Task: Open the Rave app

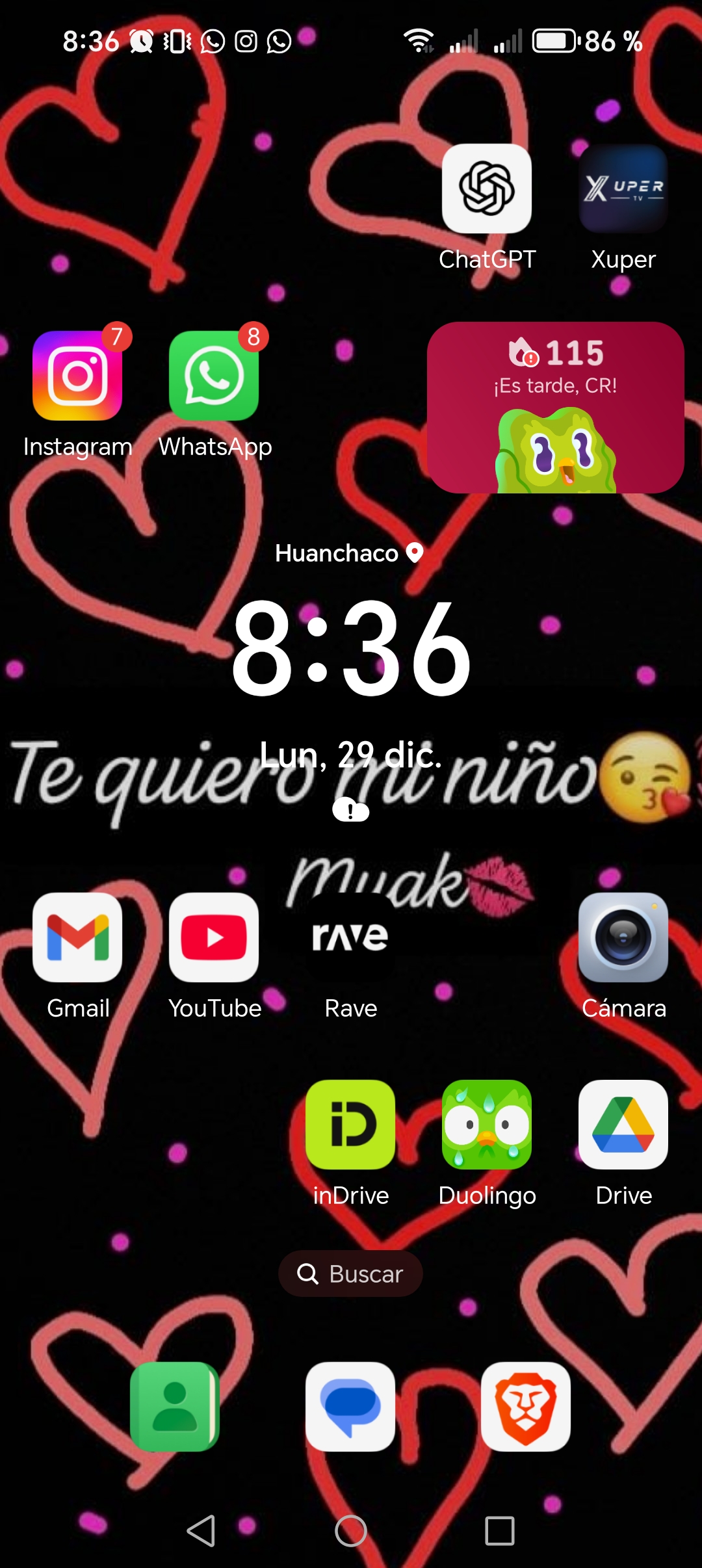Action: [x=350, y=937]
